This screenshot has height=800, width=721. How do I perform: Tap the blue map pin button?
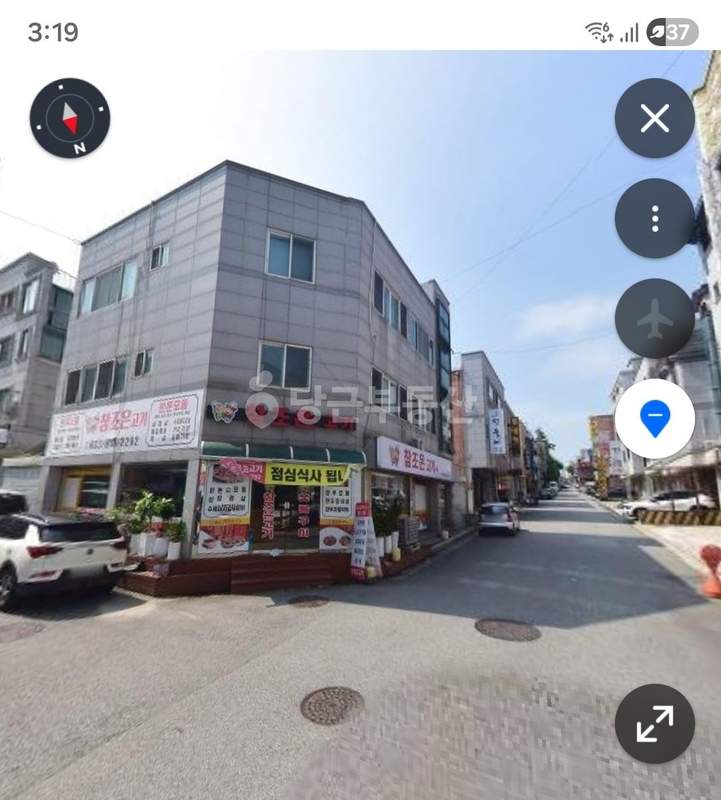coord(654,418)
